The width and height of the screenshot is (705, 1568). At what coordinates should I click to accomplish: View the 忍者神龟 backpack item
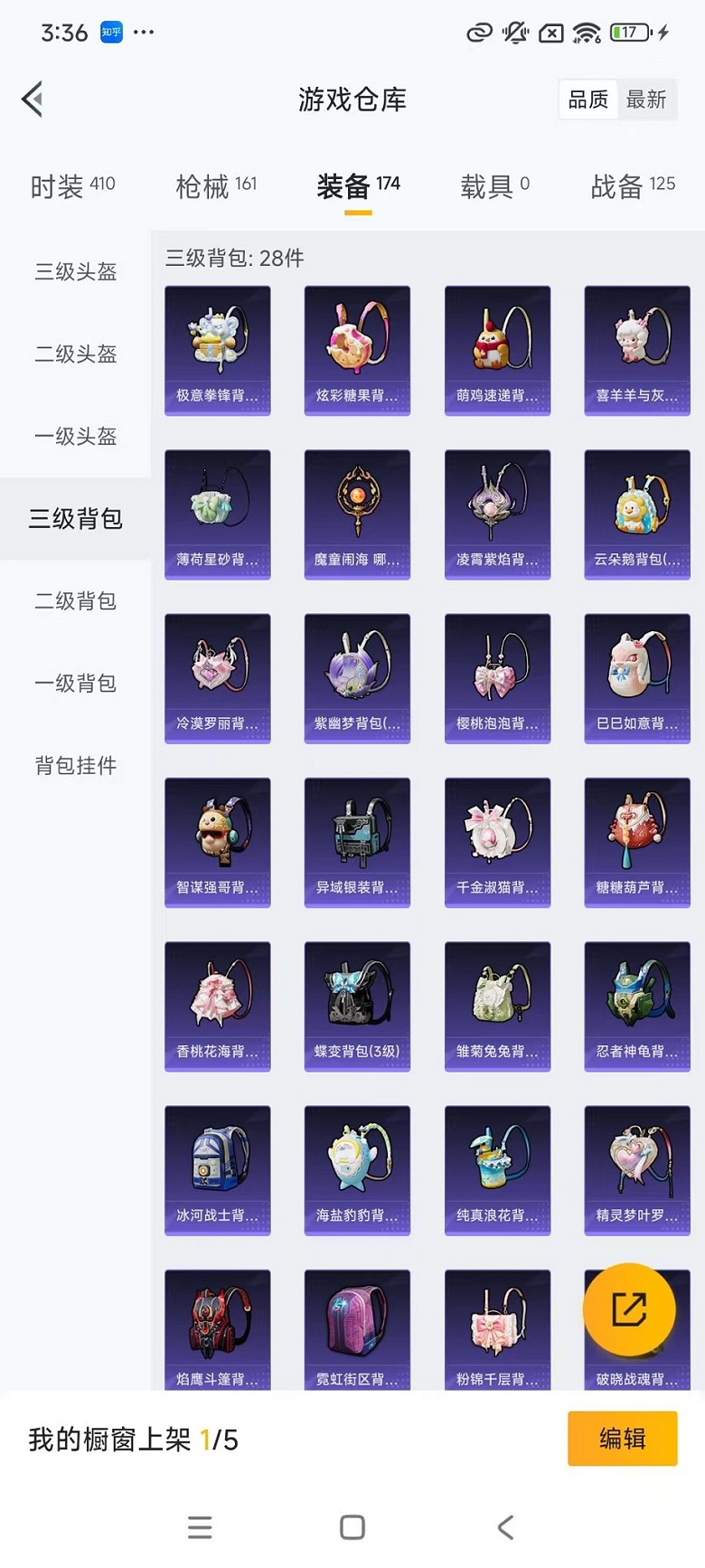(x=637, y=1006)
